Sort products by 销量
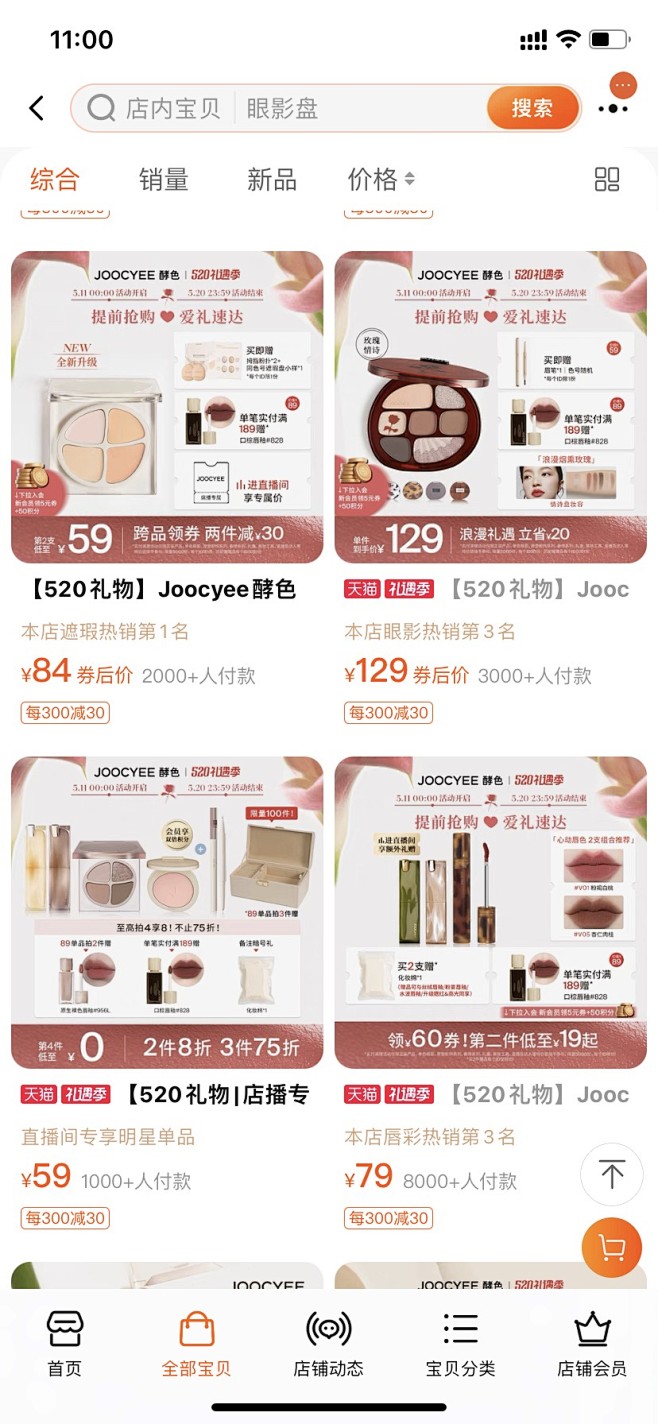This screenshot has height=1424, width=658. 163,180
